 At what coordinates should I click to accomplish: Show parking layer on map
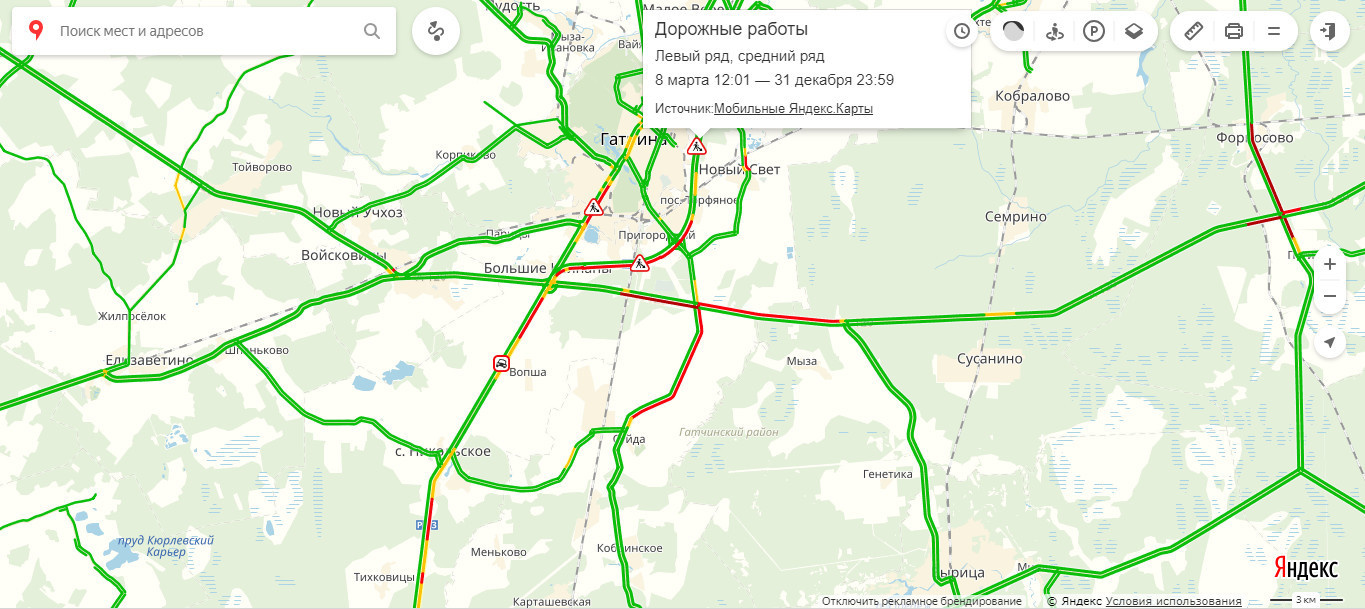[x=1093, y=31]
